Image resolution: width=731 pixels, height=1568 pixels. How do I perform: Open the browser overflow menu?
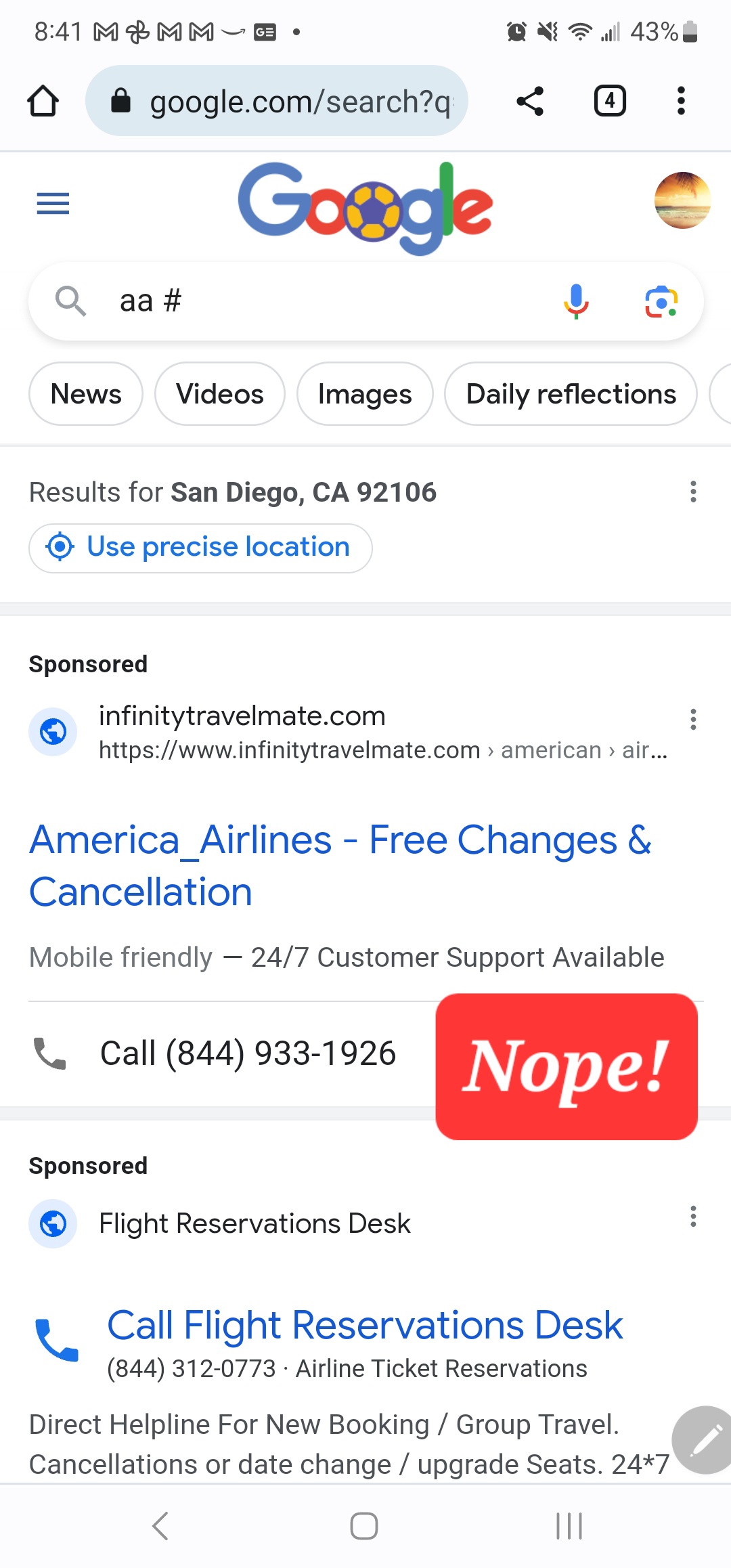click(x=681, y=102)
